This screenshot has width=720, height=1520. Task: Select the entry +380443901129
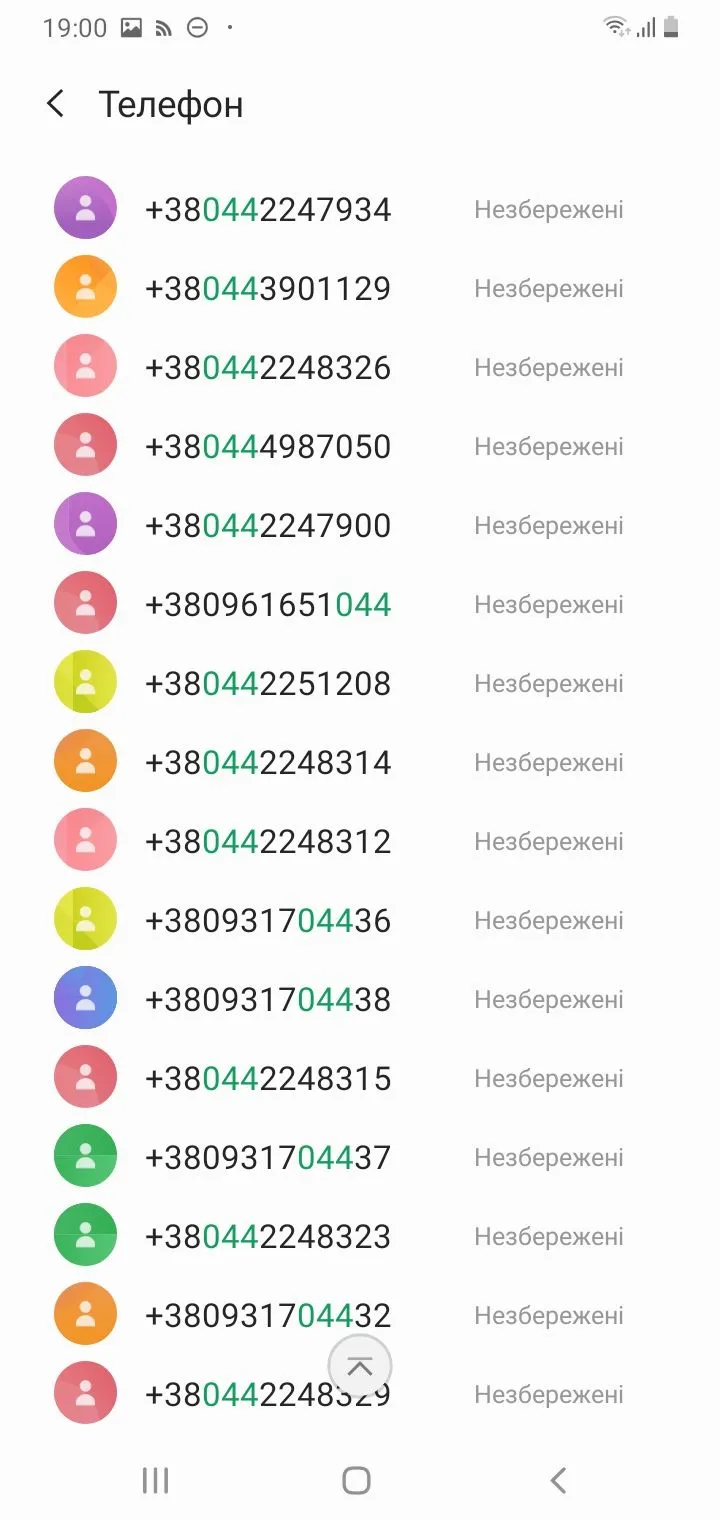(x=268, y=289)
